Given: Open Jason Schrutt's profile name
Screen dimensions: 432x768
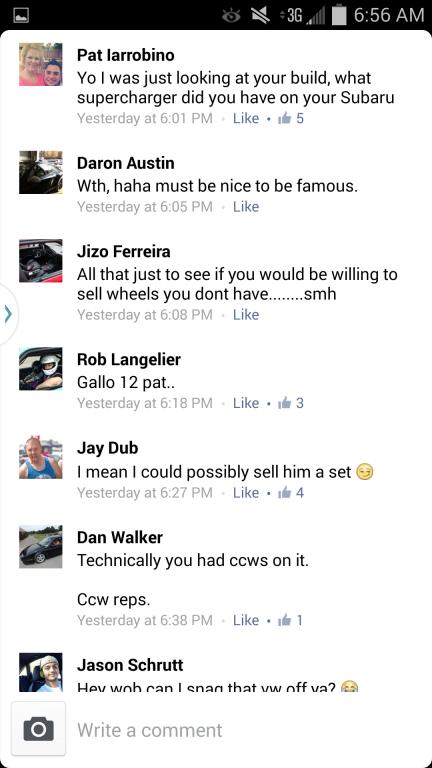Looking at the screenshot, I should (x=130, y=665).
